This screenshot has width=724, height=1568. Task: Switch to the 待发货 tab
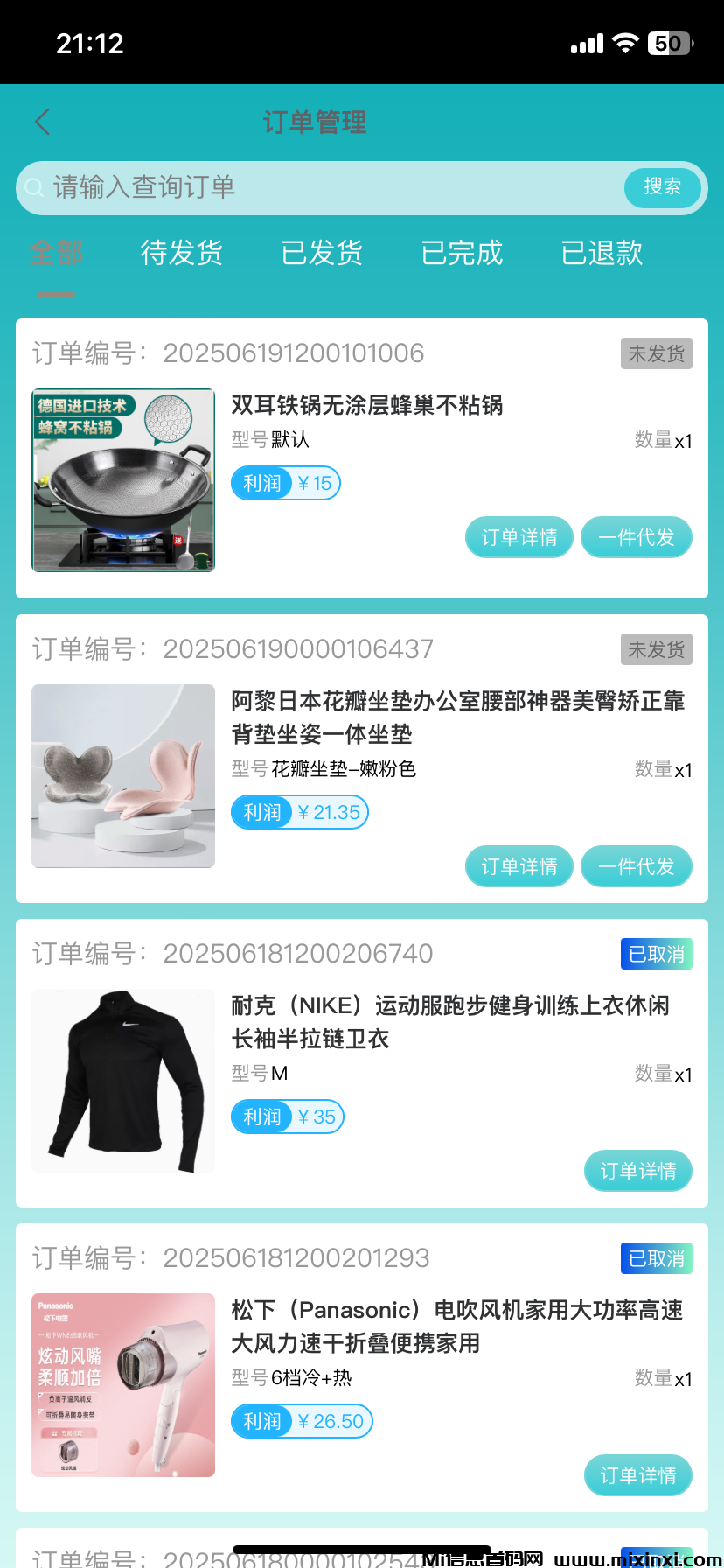click(182, 254)
